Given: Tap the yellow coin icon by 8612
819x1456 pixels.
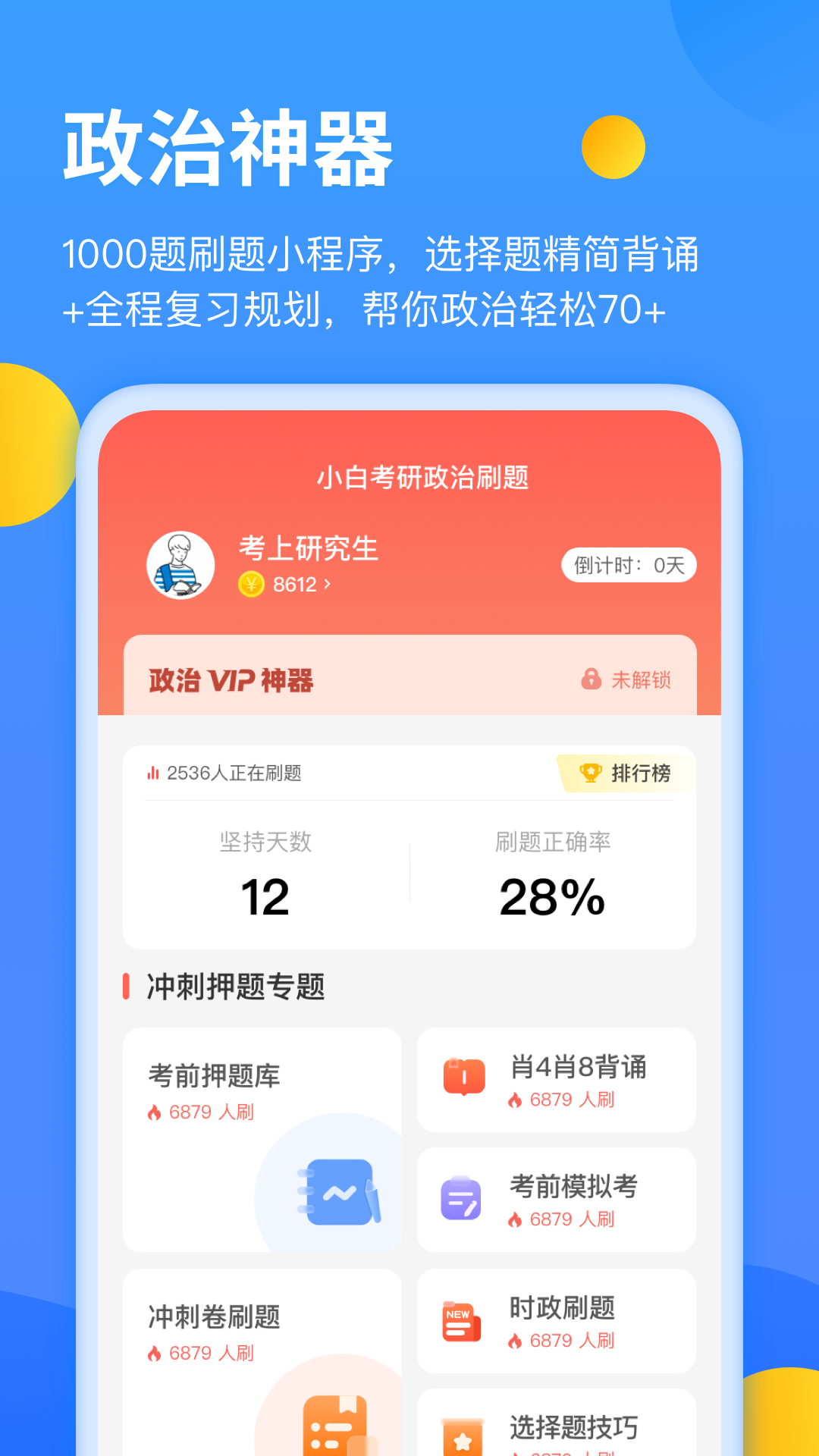Looking at the screenshot, I should pyautogui.click(x=250, y=585).
